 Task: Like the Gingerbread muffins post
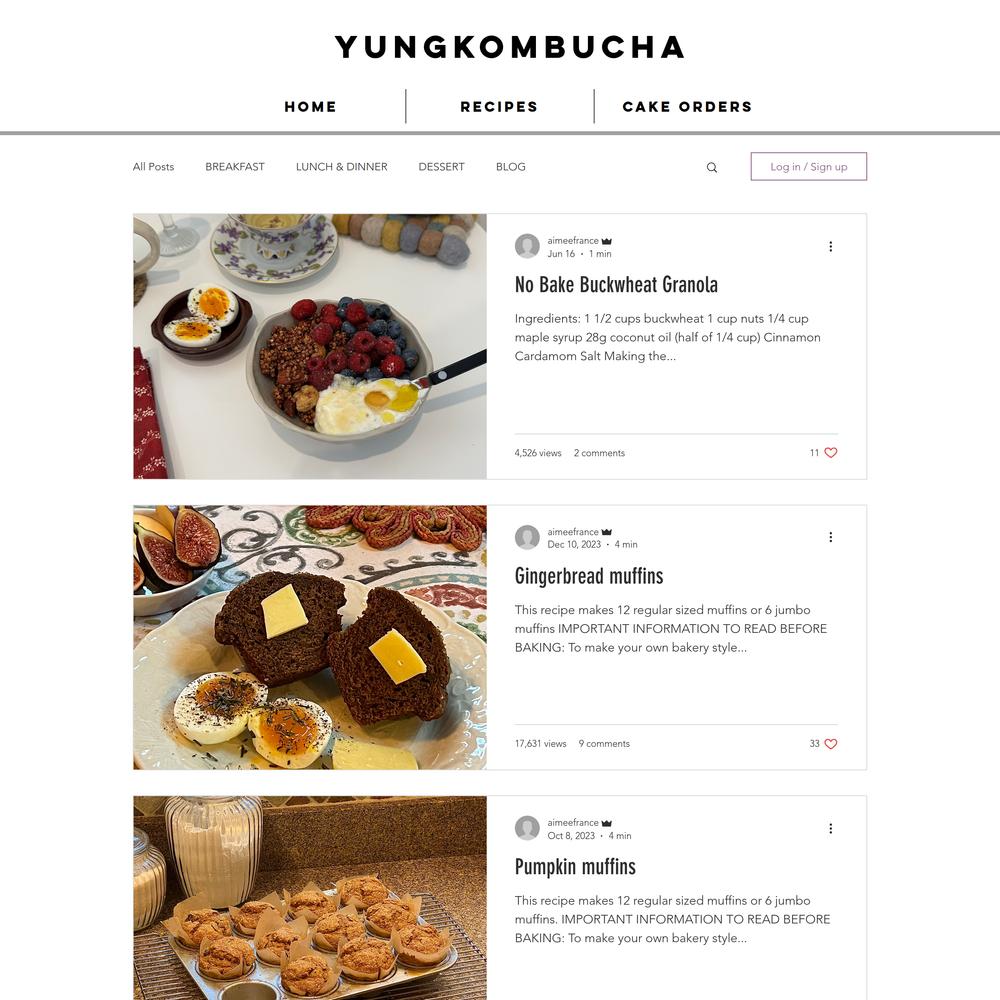coord(830,744)
